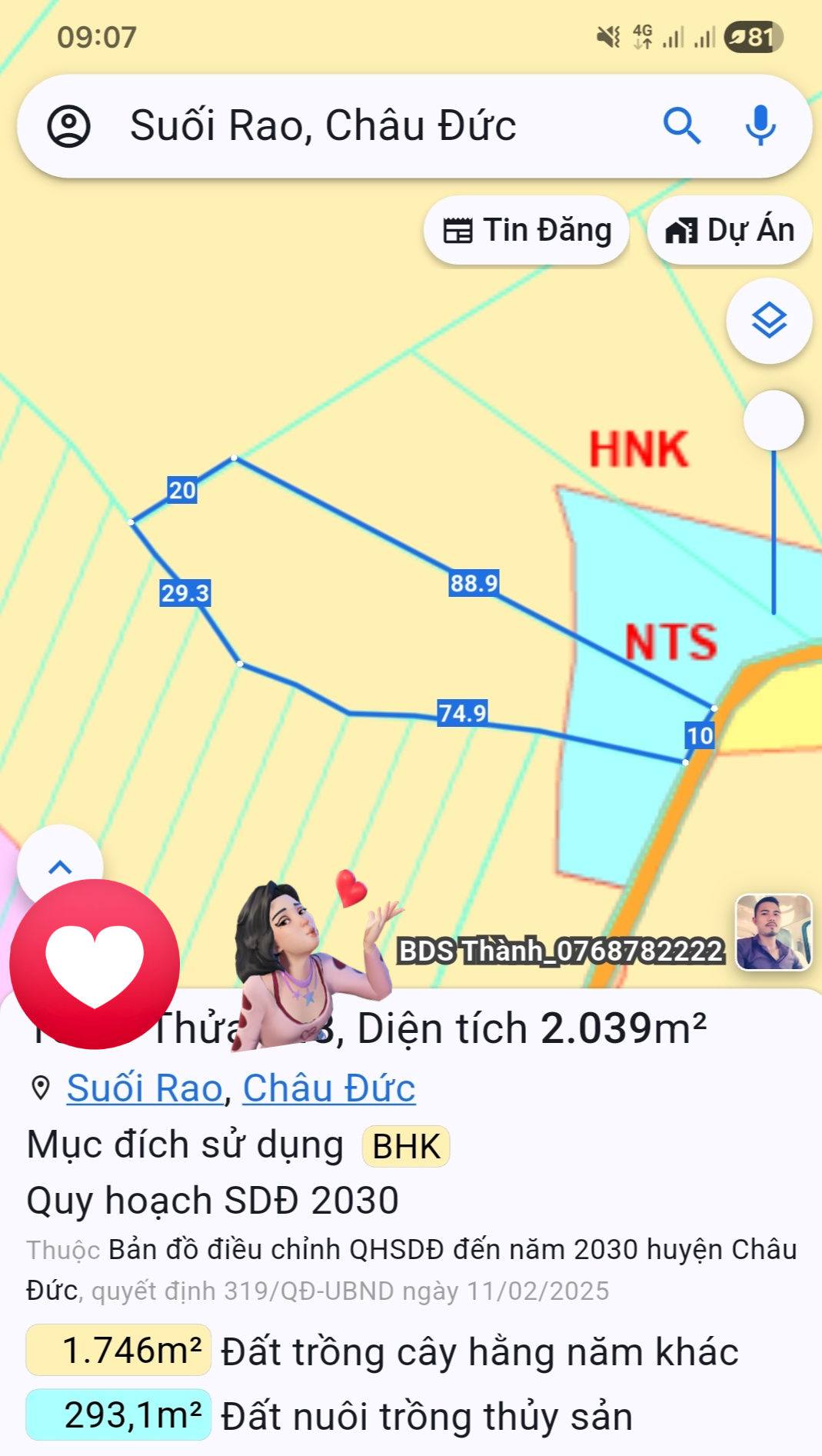822x1456 pixels.
Task: Activate the voice search microphone icon
Action: pyautogui.click(x=759, y=128)
